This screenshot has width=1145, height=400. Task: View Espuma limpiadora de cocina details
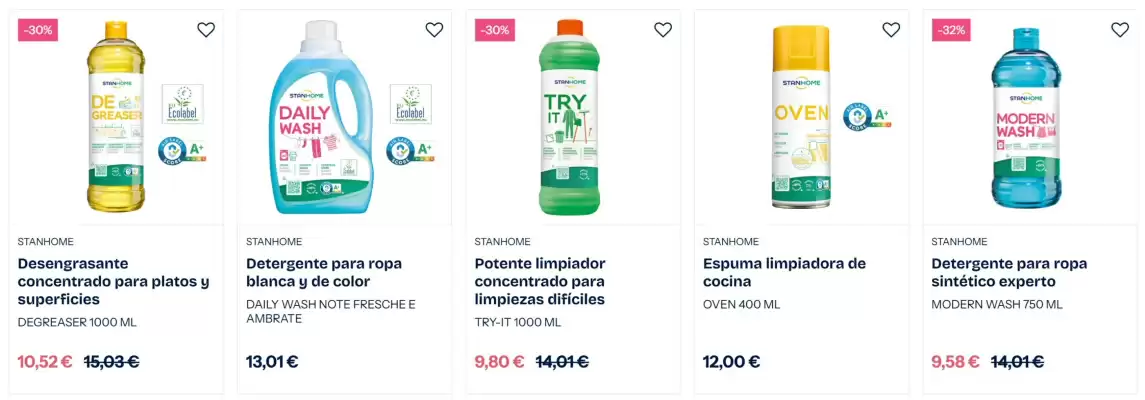784,272
